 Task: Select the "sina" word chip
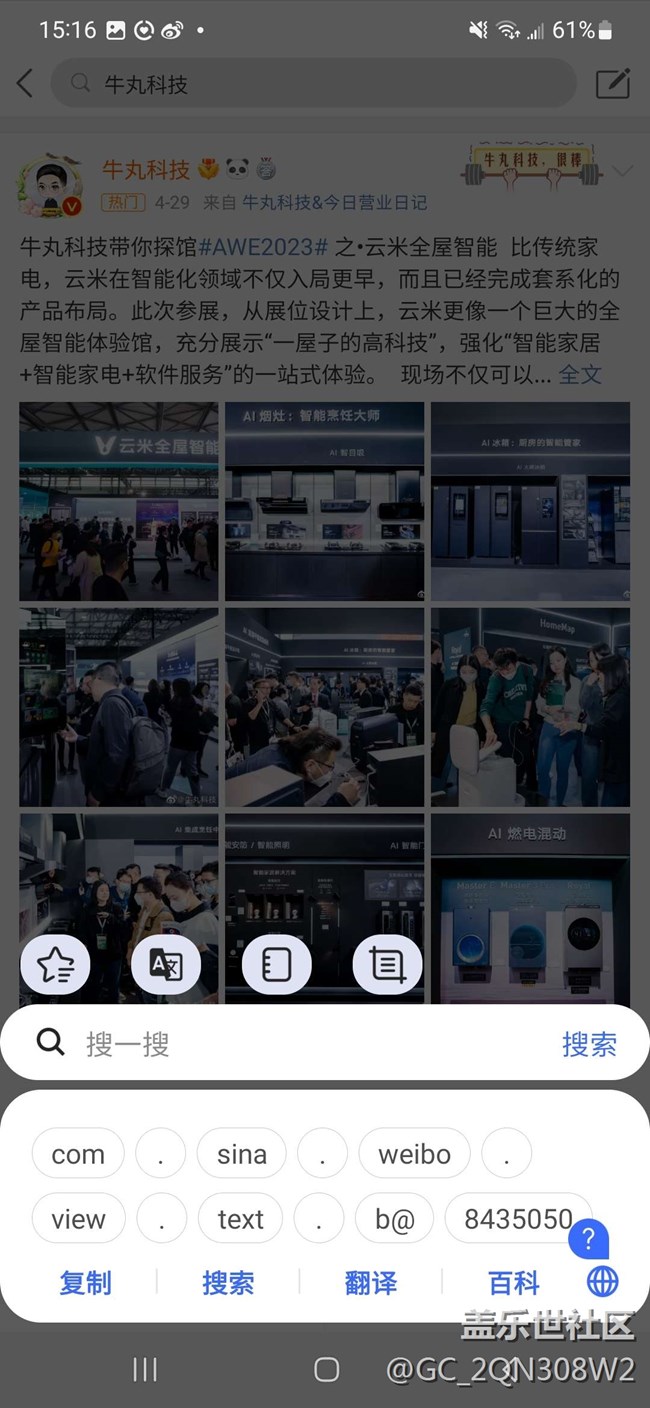click(x=242, y=1154)
